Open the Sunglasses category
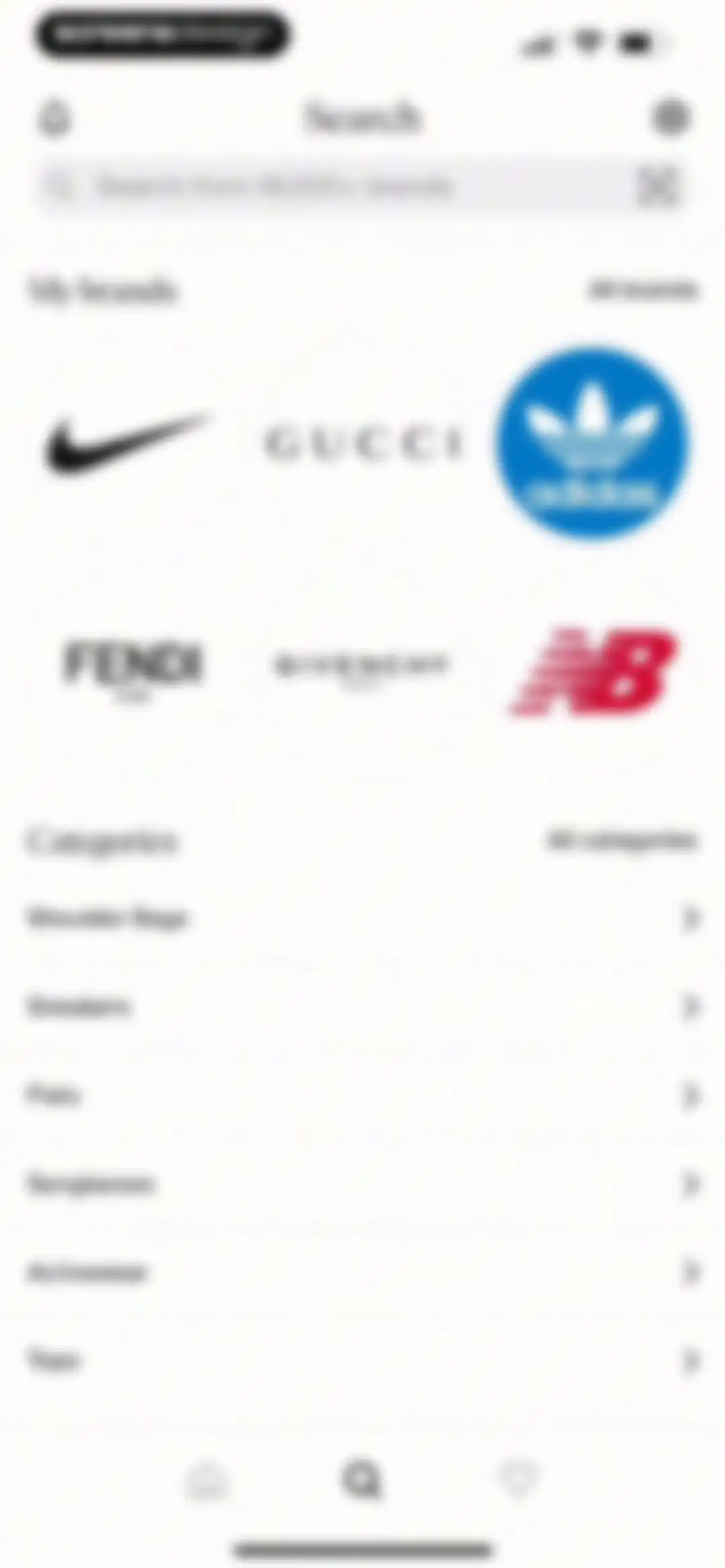The image size is (725, 1568). pos(362,1184)
